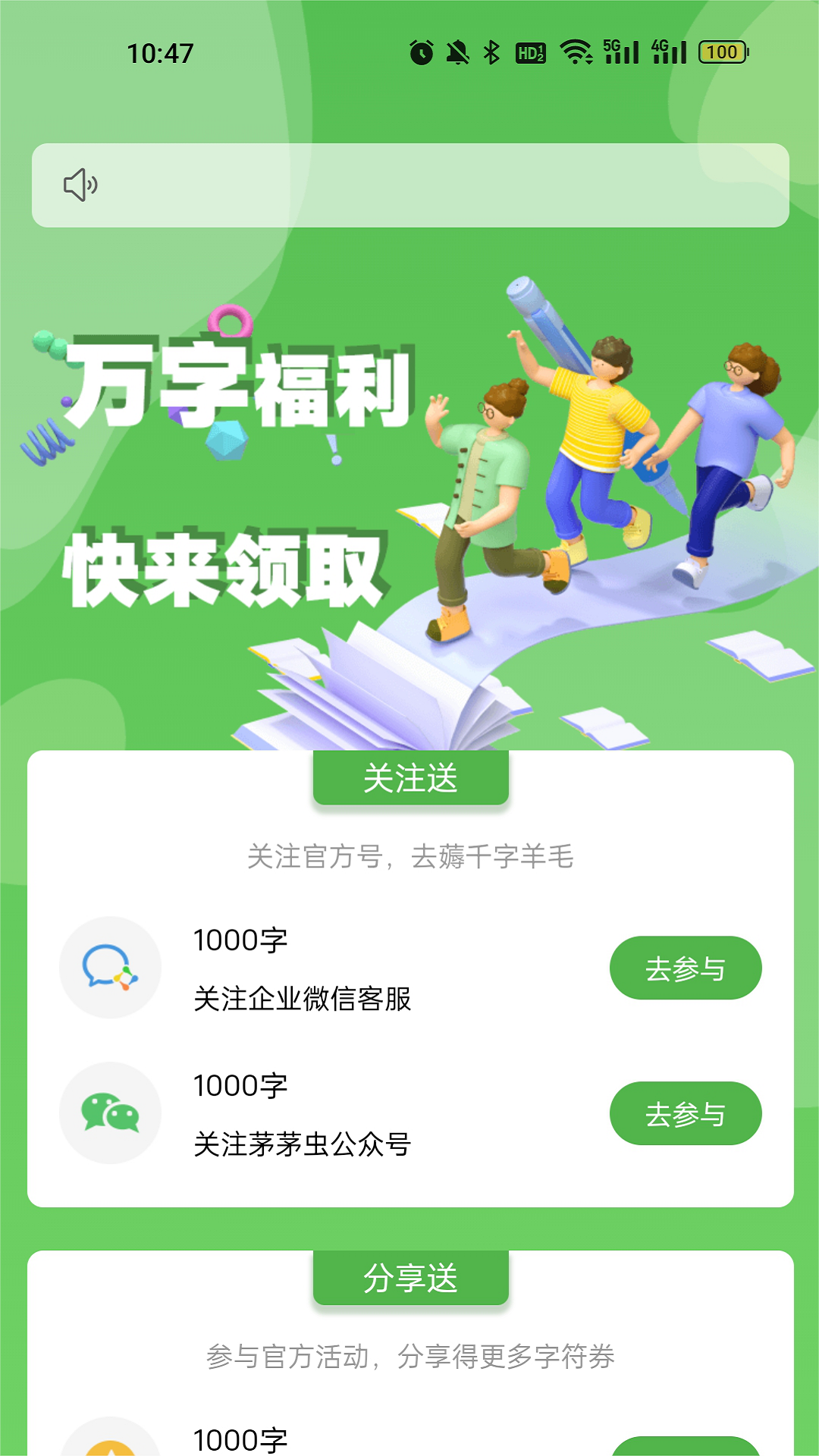The width and height of the screenshot is (819, 1456).
Task: Select the 关注送 section tab
Action: coord(409,777)
